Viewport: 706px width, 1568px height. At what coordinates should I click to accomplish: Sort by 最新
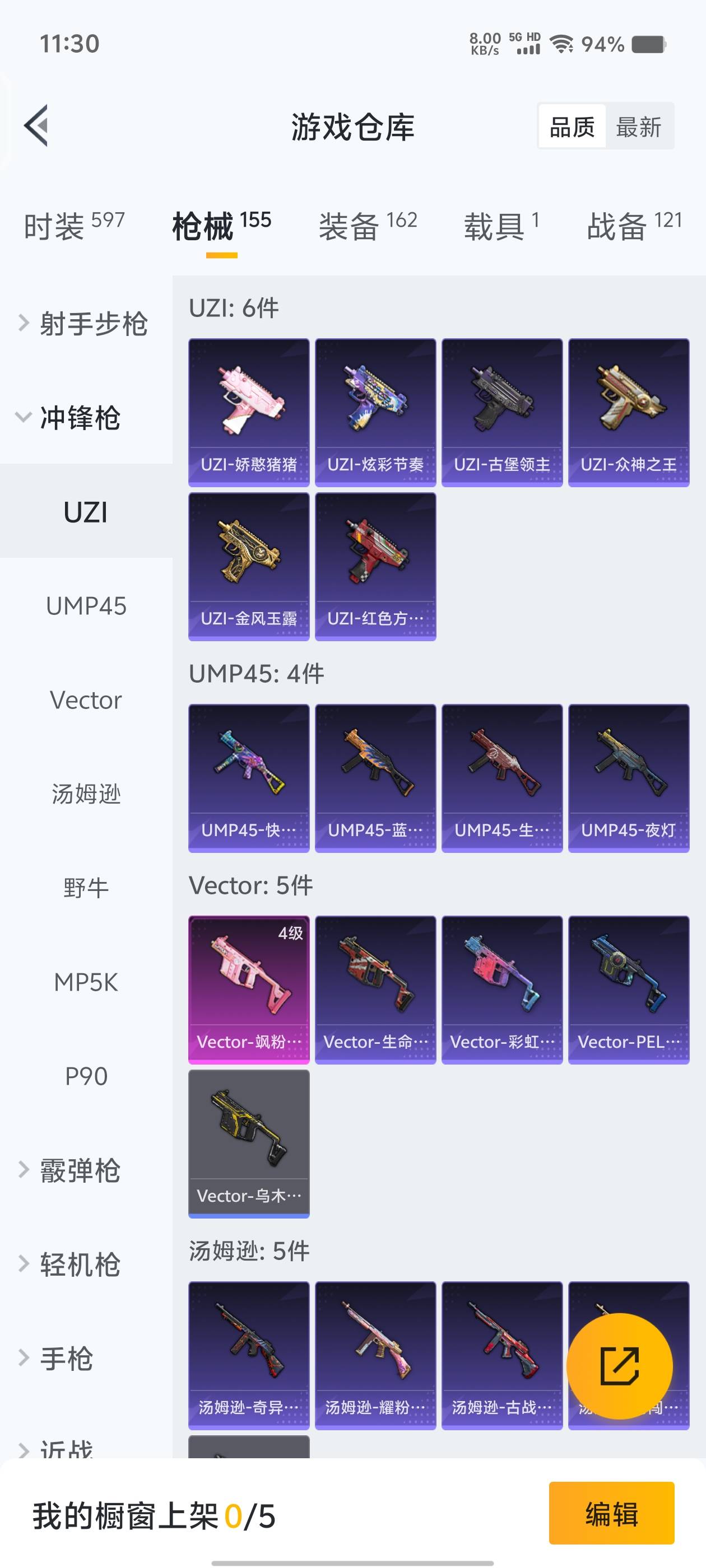[x=638, y=127]
